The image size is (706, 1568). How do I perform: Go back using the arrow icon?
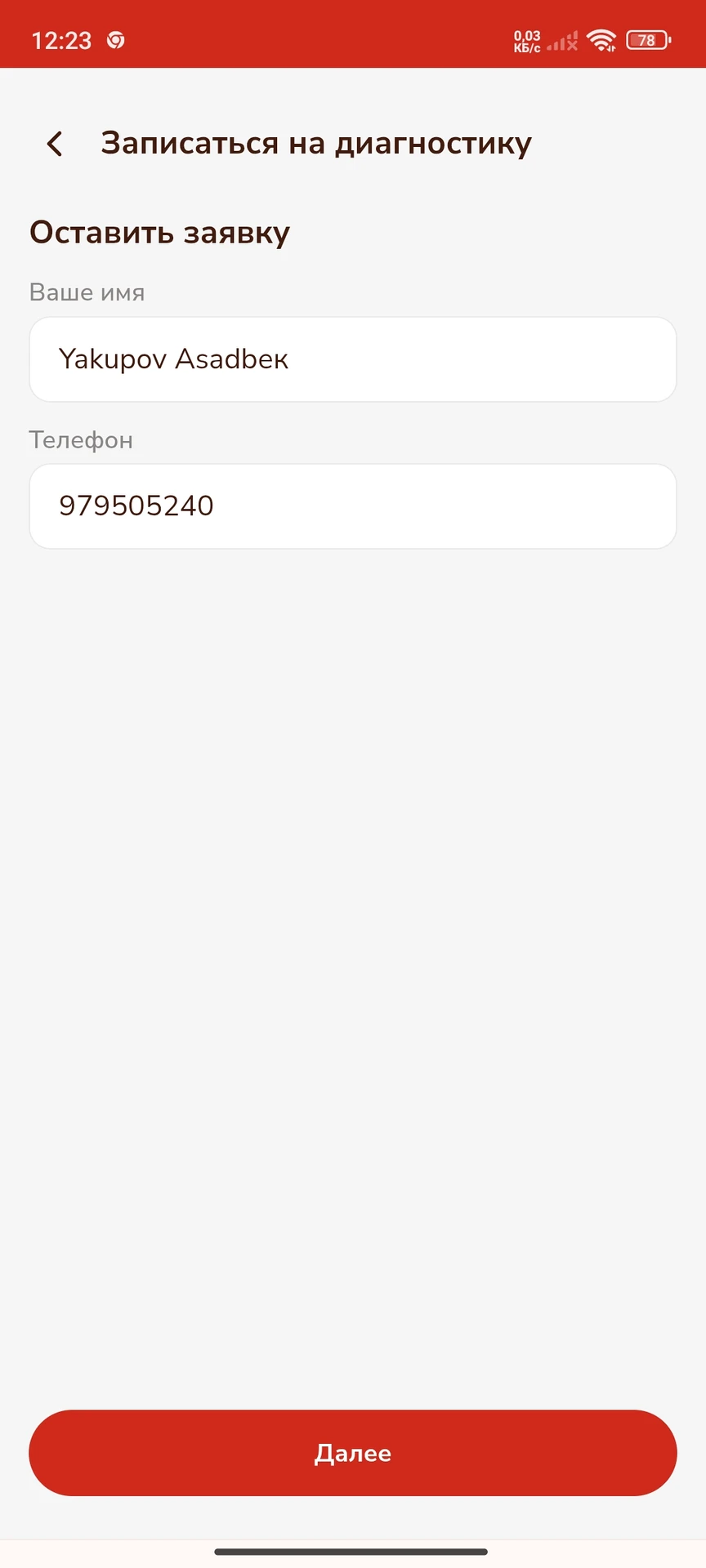click(x=55, y=144)
